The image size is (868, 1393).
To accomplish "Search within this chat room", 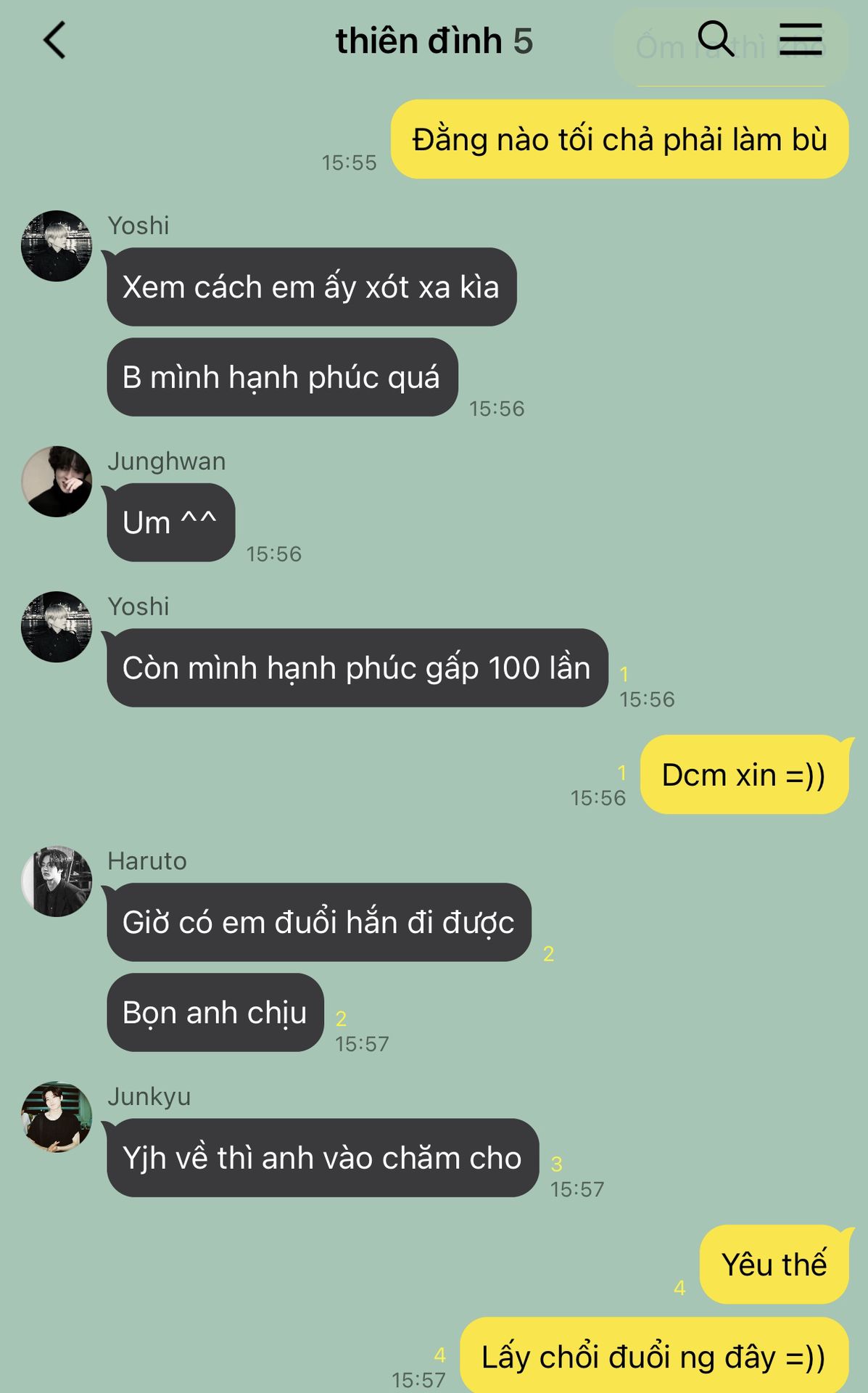I will tap(716, 38).
